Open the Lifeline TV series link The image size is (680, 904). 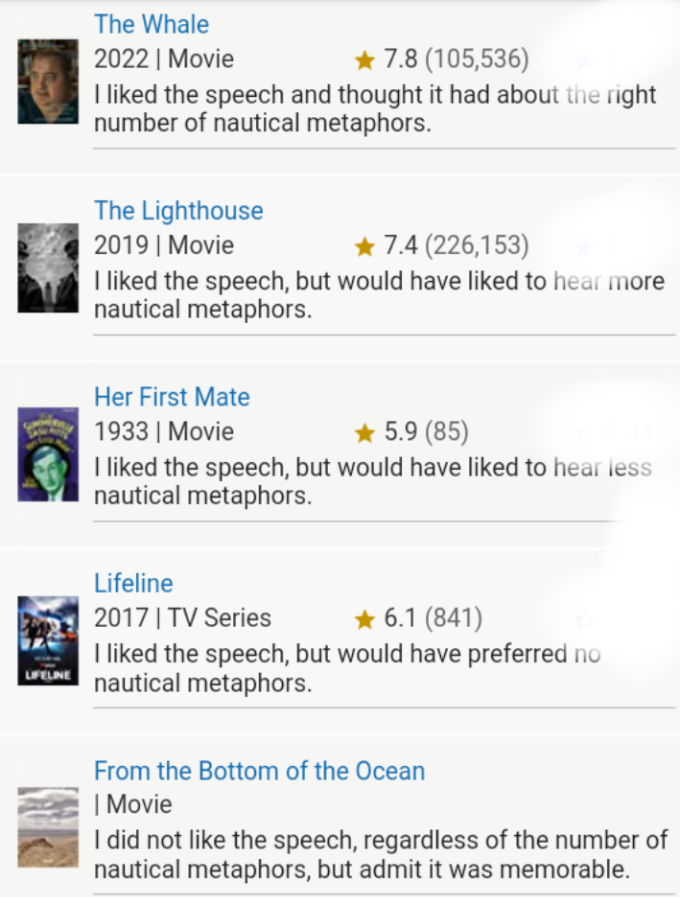coord(133,583)
